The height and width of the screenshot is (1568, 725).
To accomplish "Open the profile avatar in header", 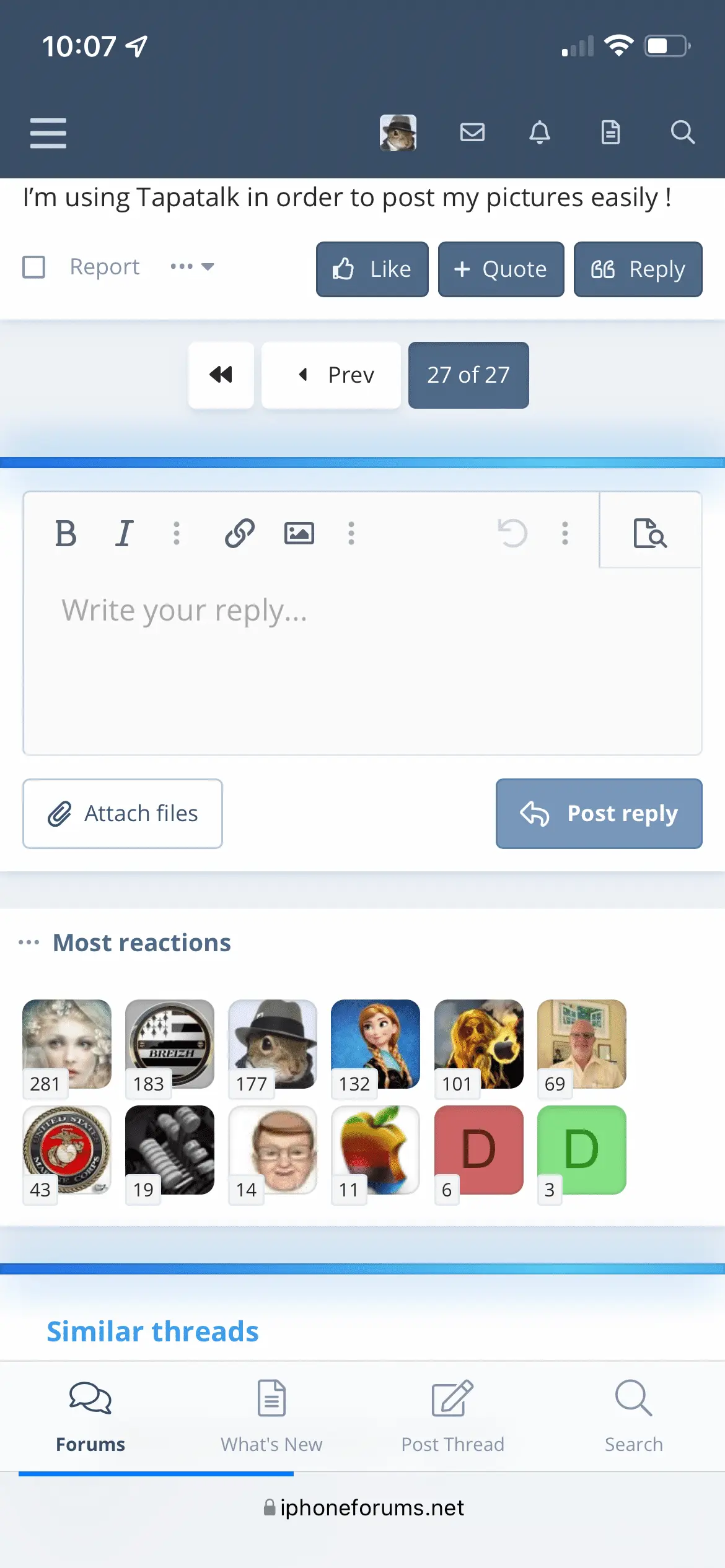I will pyautogui.click(x=398, y=133).
